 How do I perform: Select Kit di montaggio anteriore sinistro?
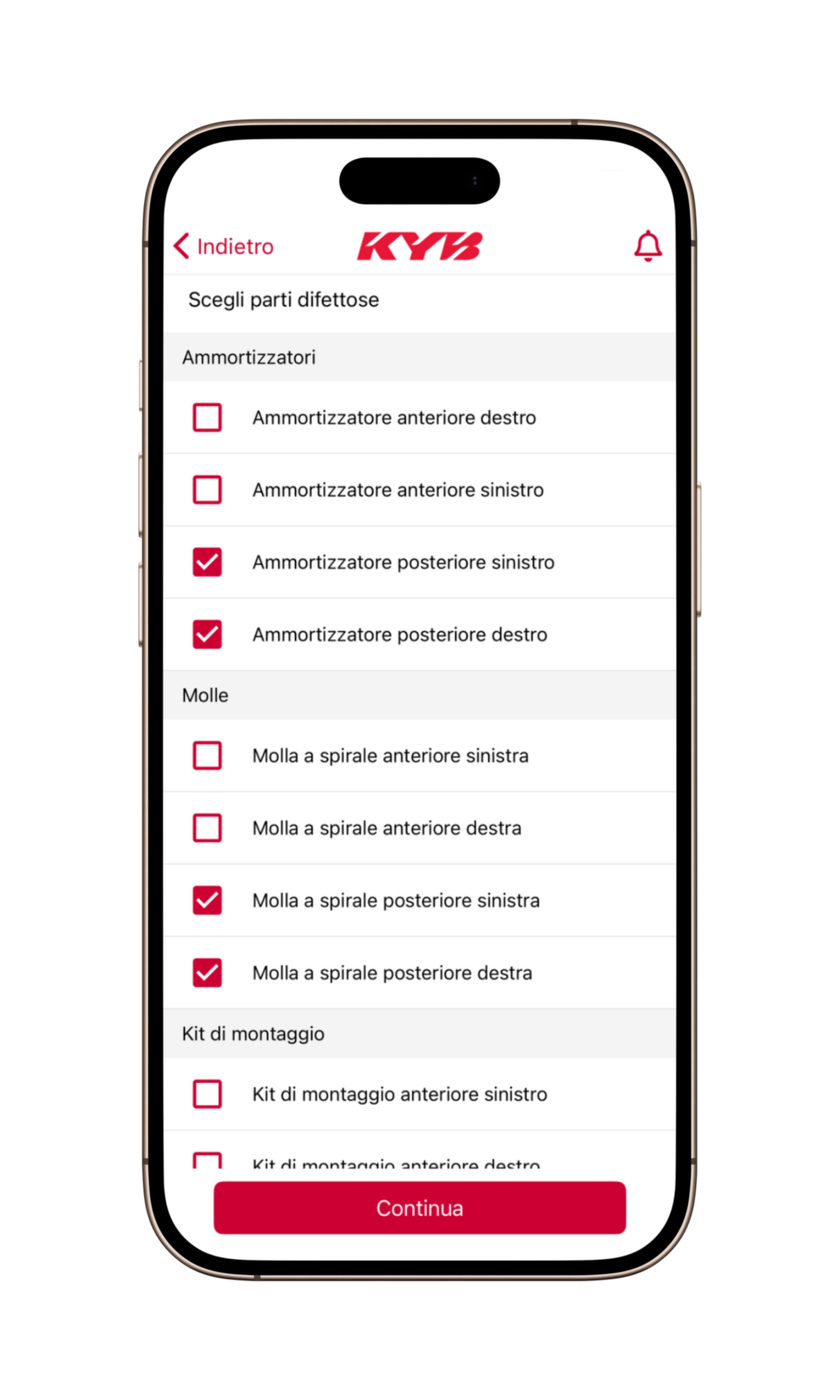(x=207, y=1094)
